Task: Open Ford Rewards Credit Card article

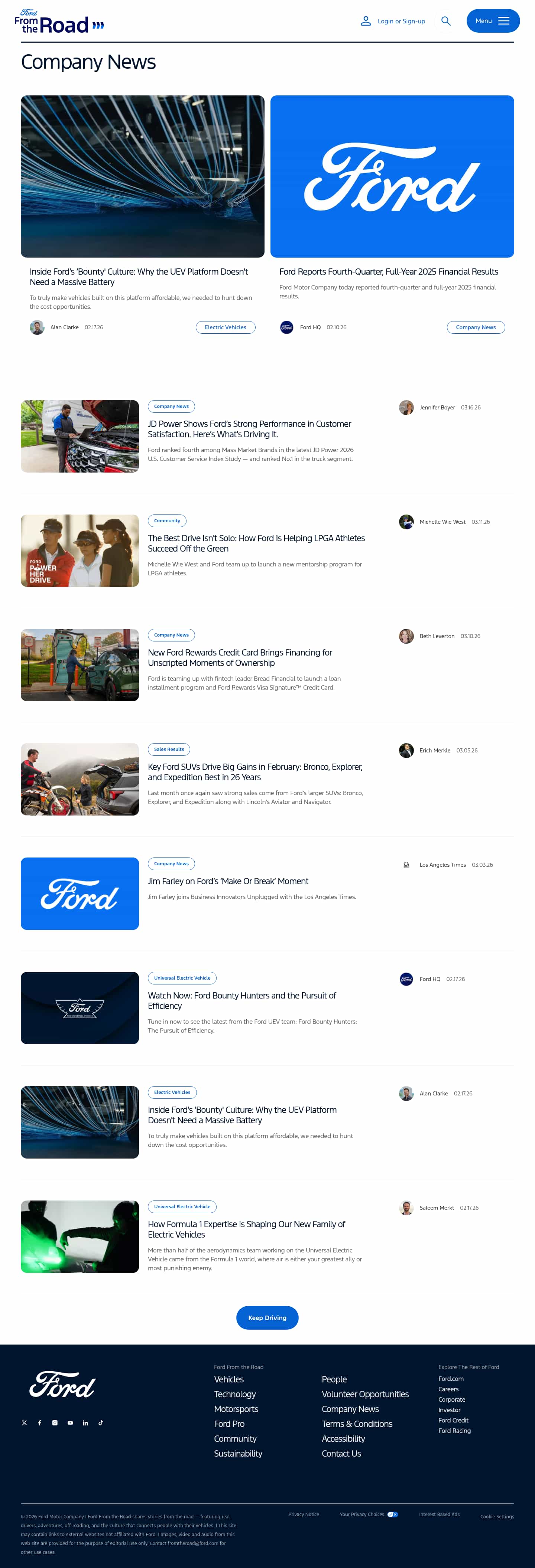Action: tap(240, 657)
